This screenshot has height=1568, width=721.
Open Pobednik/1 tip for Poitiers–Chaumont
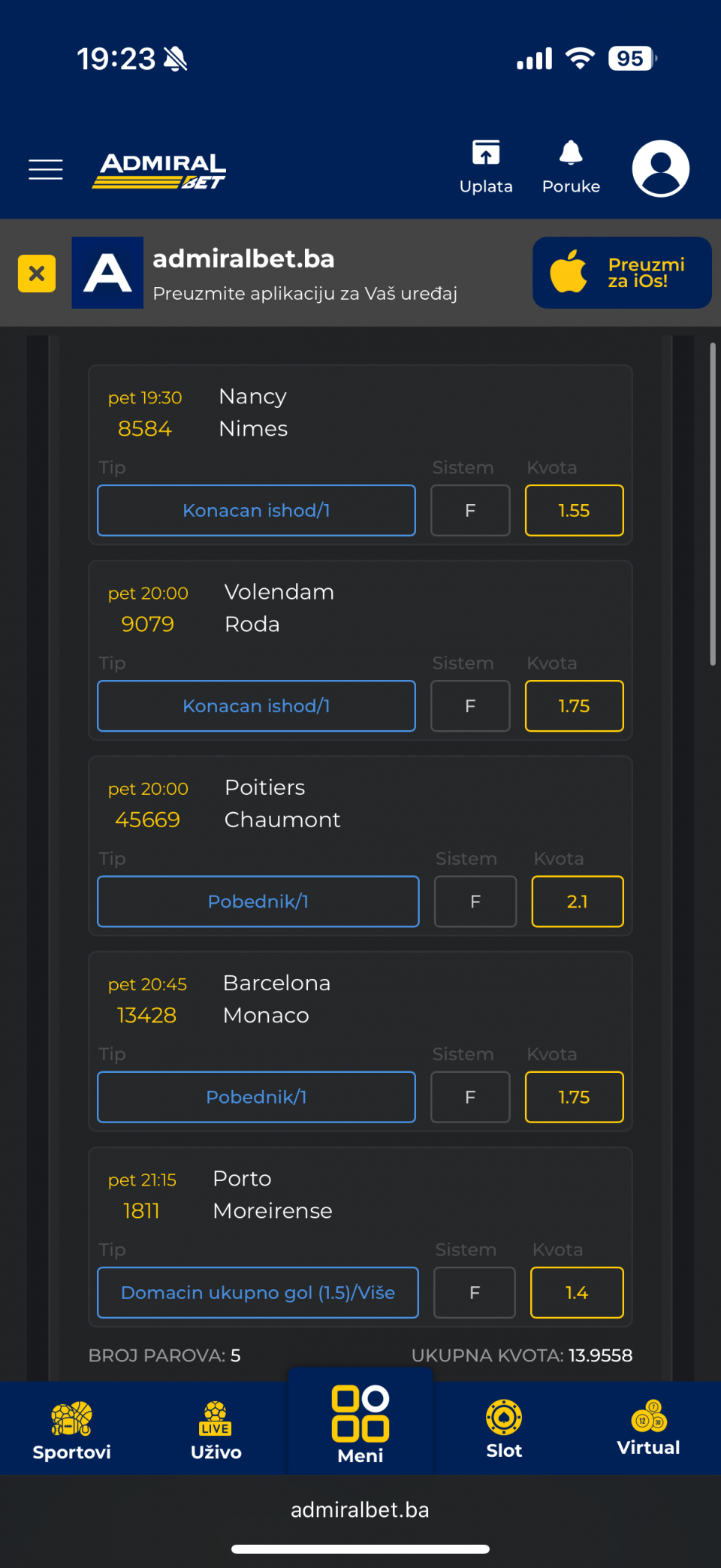pyautogui.click(x=258, y=902)
